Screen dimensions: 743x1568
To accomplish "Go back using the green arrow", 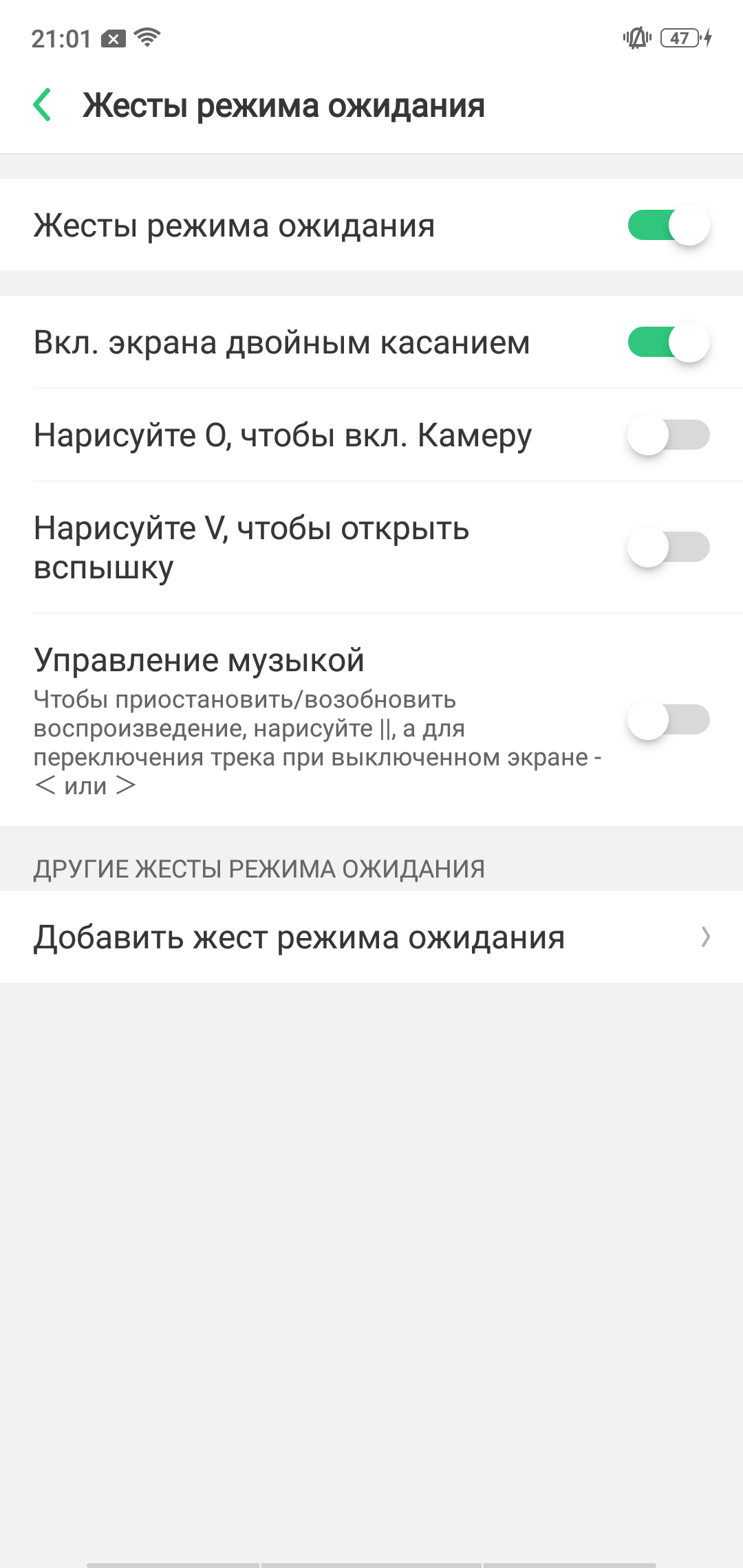I will (42, 105).
